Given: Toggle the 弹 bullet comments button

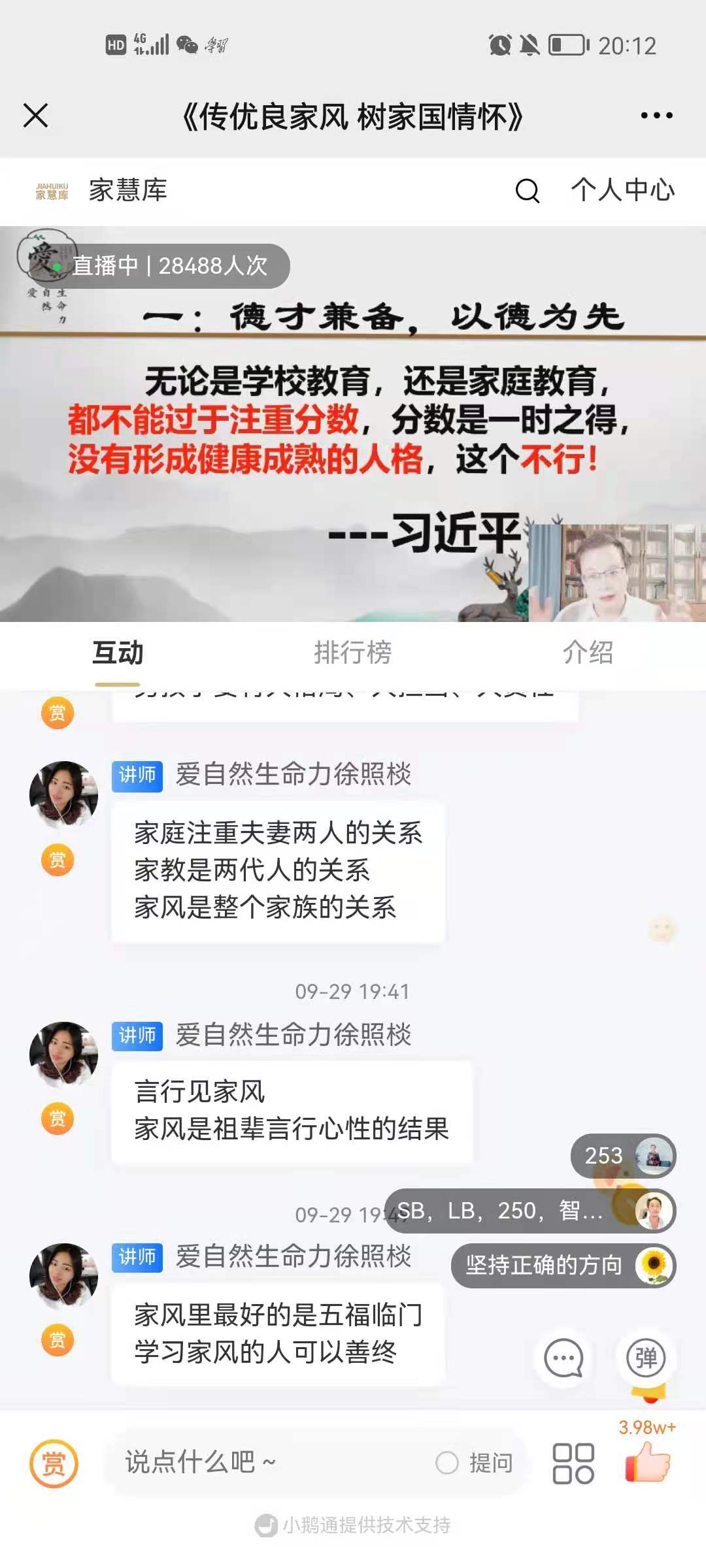Looking at the screenshot, I should (x=646, y=1358).
